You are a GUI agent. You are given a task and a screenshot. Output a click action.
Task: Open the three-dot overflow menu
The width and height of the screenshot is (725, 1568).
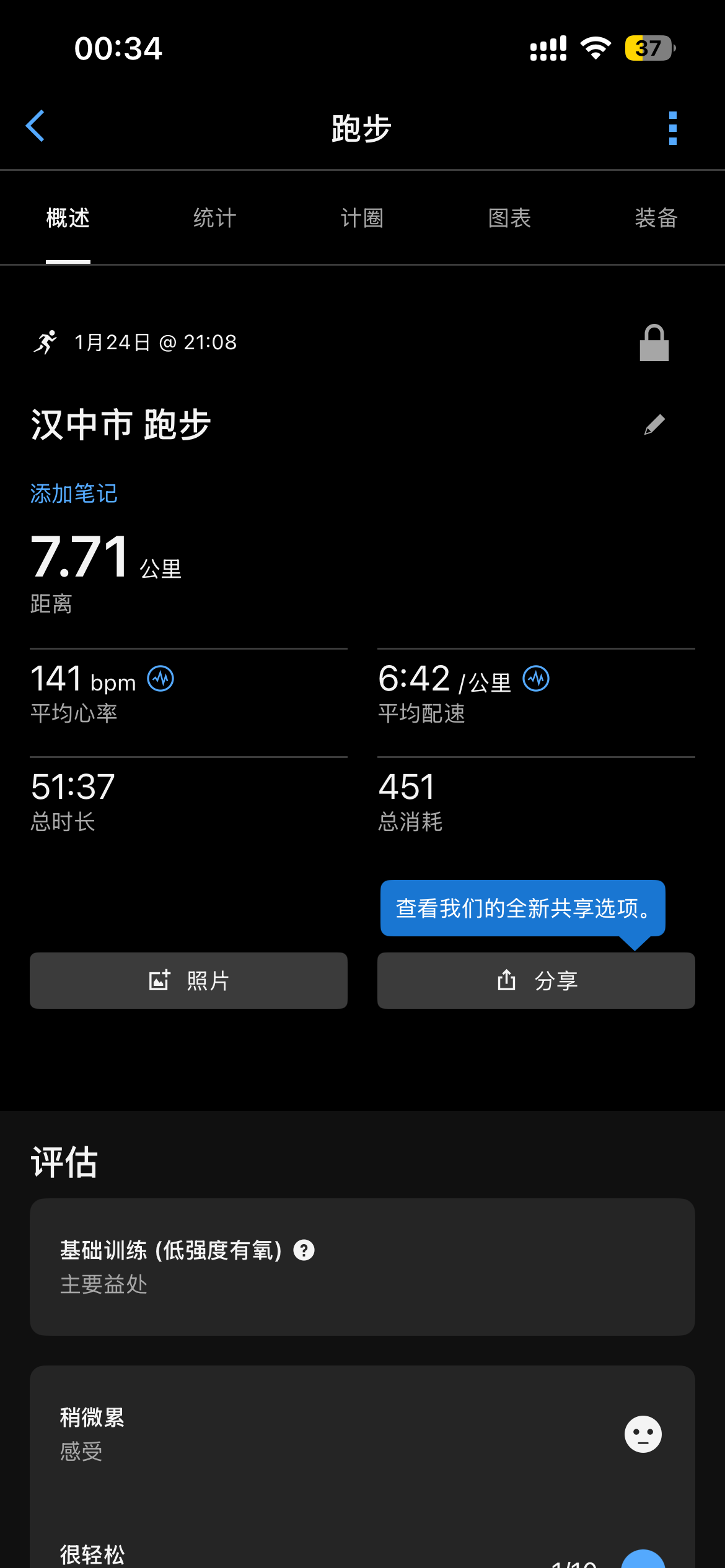coord(672,128)
